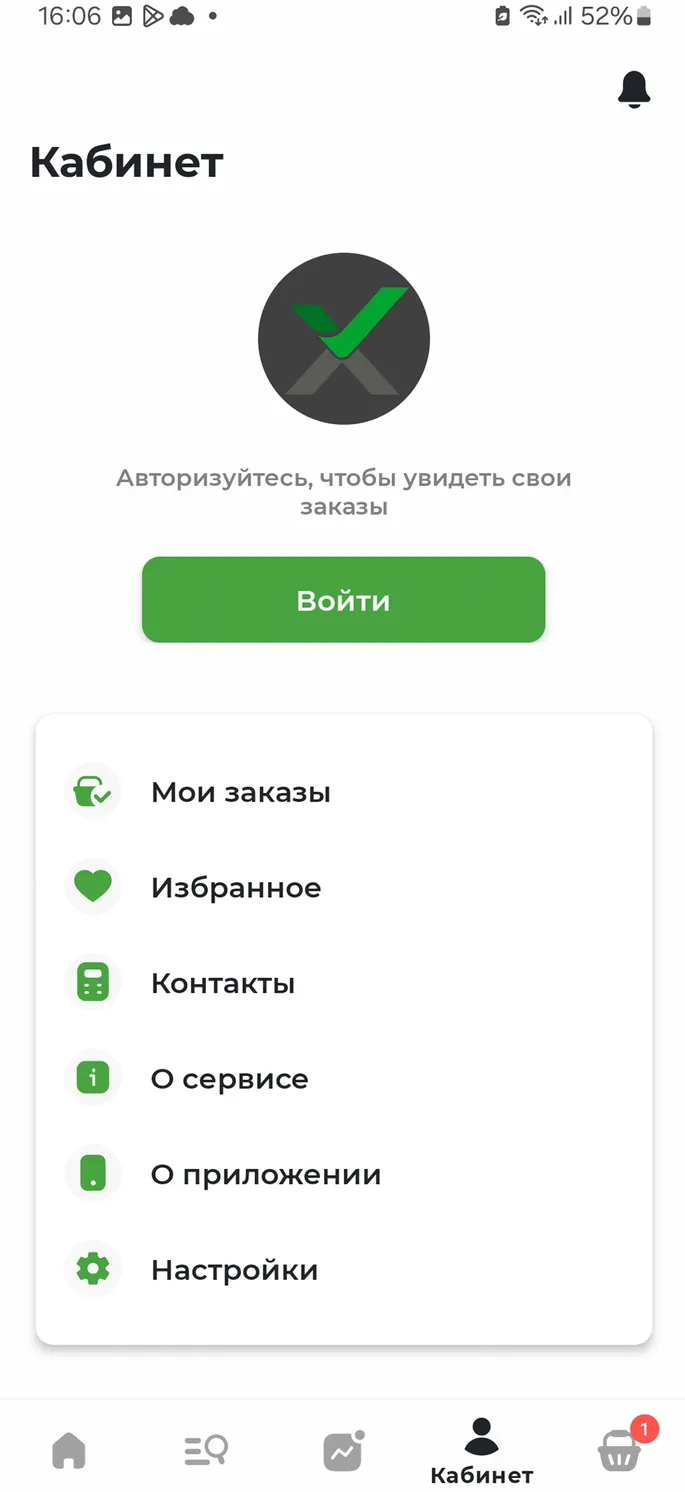Viewport: 685px width, 1492px height.
Task: Switch to the catalog search tab
Action: pyautogui.click(x=206, y=1450)
